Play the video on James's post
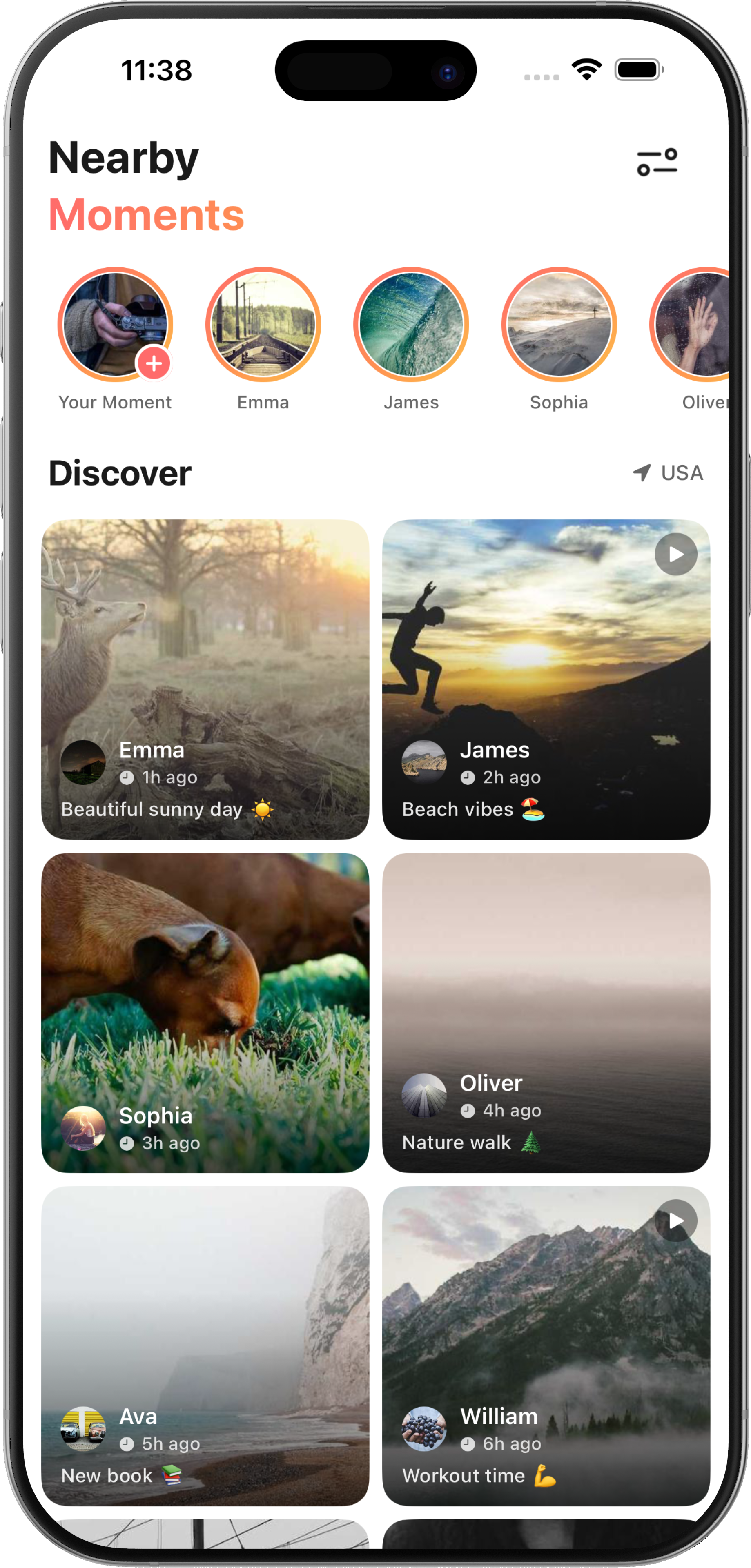This screenshot has width=751, height=1568. [675, 554]
